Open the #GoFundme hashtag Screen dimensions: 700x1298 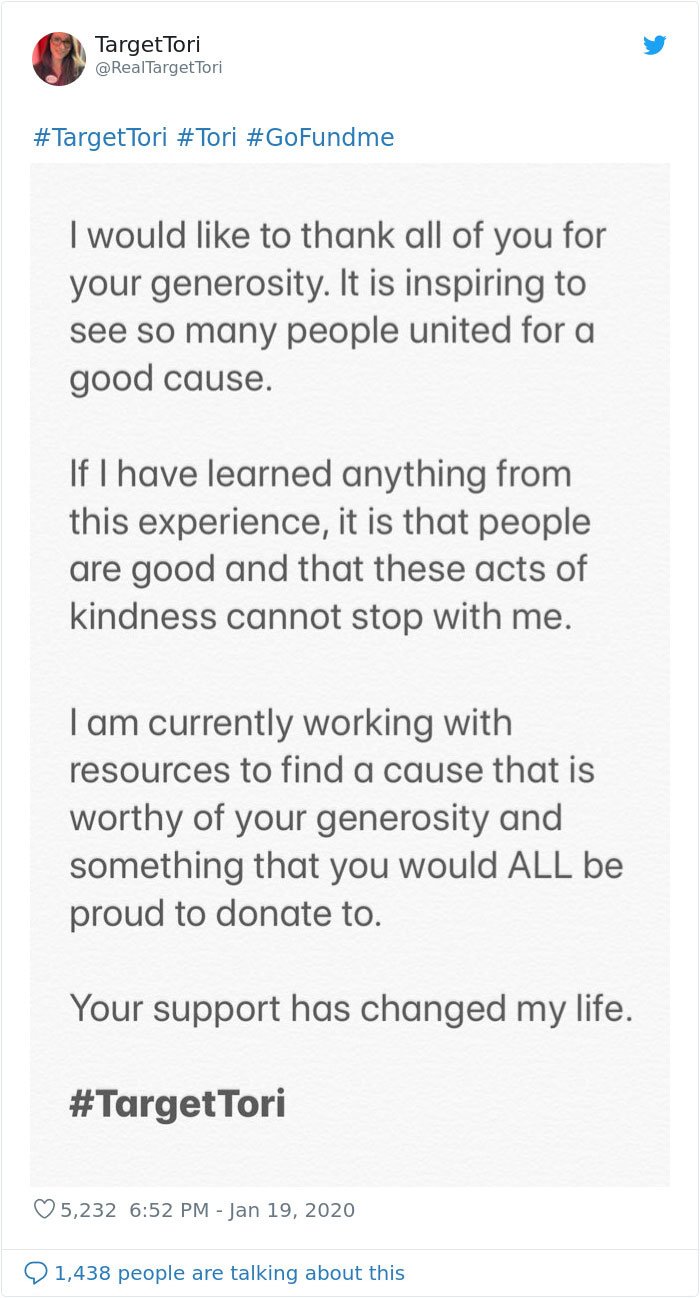(320, 137)
